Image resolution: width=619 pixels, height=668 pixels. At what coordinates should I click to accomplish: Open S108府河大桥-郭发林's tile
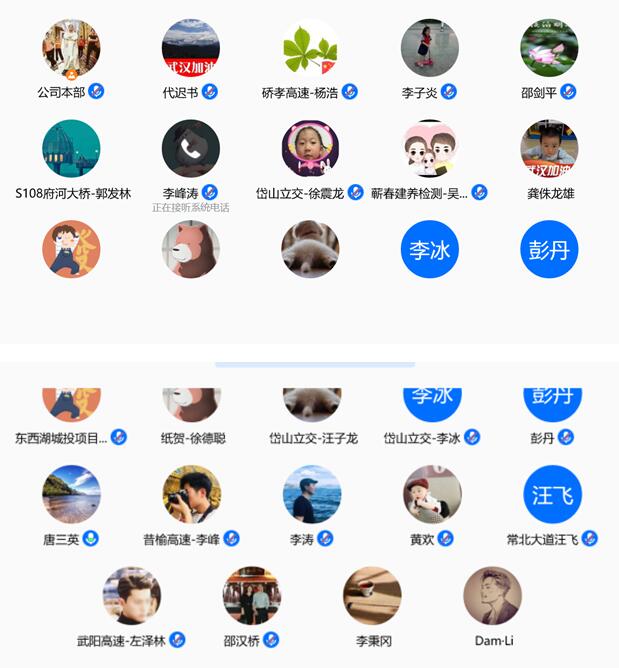pos(71,149)
